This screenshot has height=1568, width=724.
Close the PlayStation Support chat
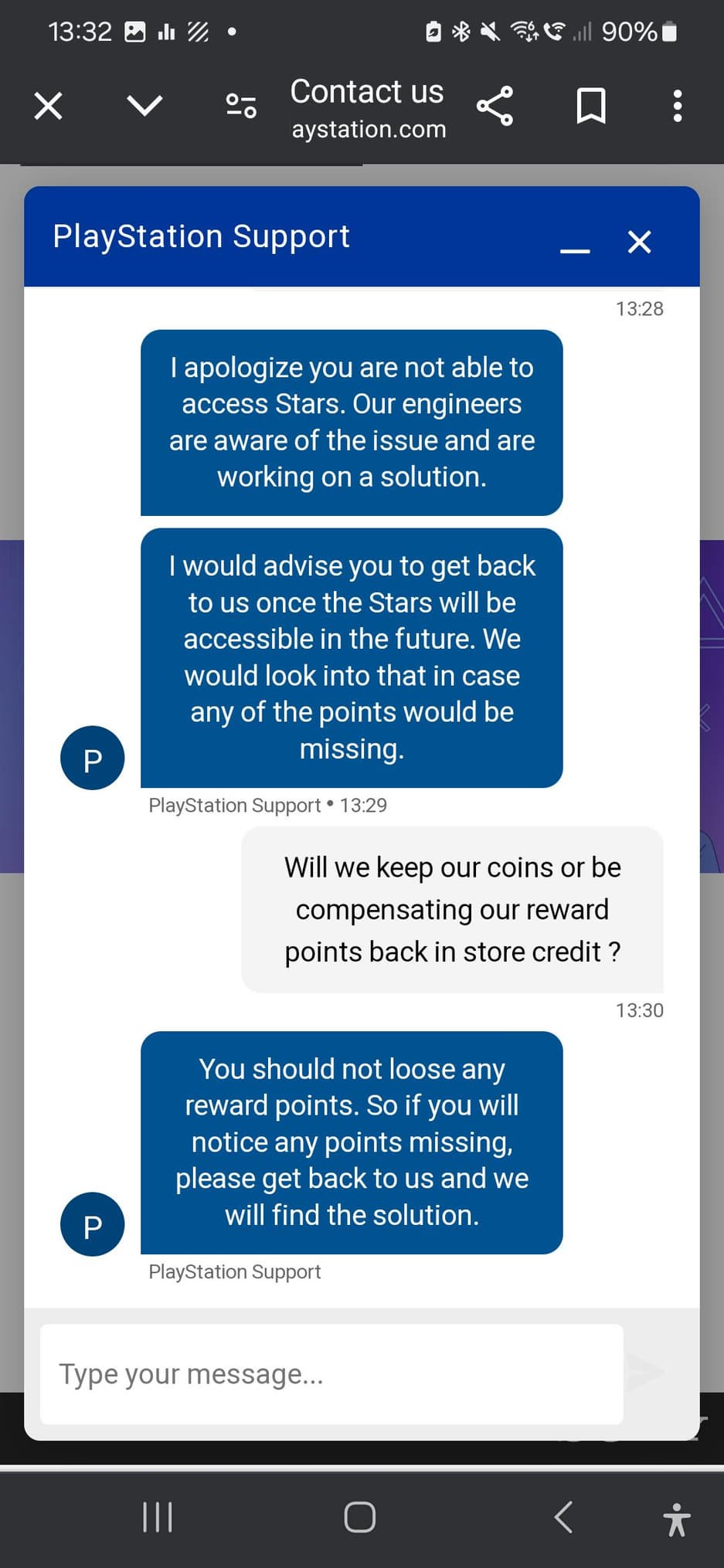(x=639, y=242)
